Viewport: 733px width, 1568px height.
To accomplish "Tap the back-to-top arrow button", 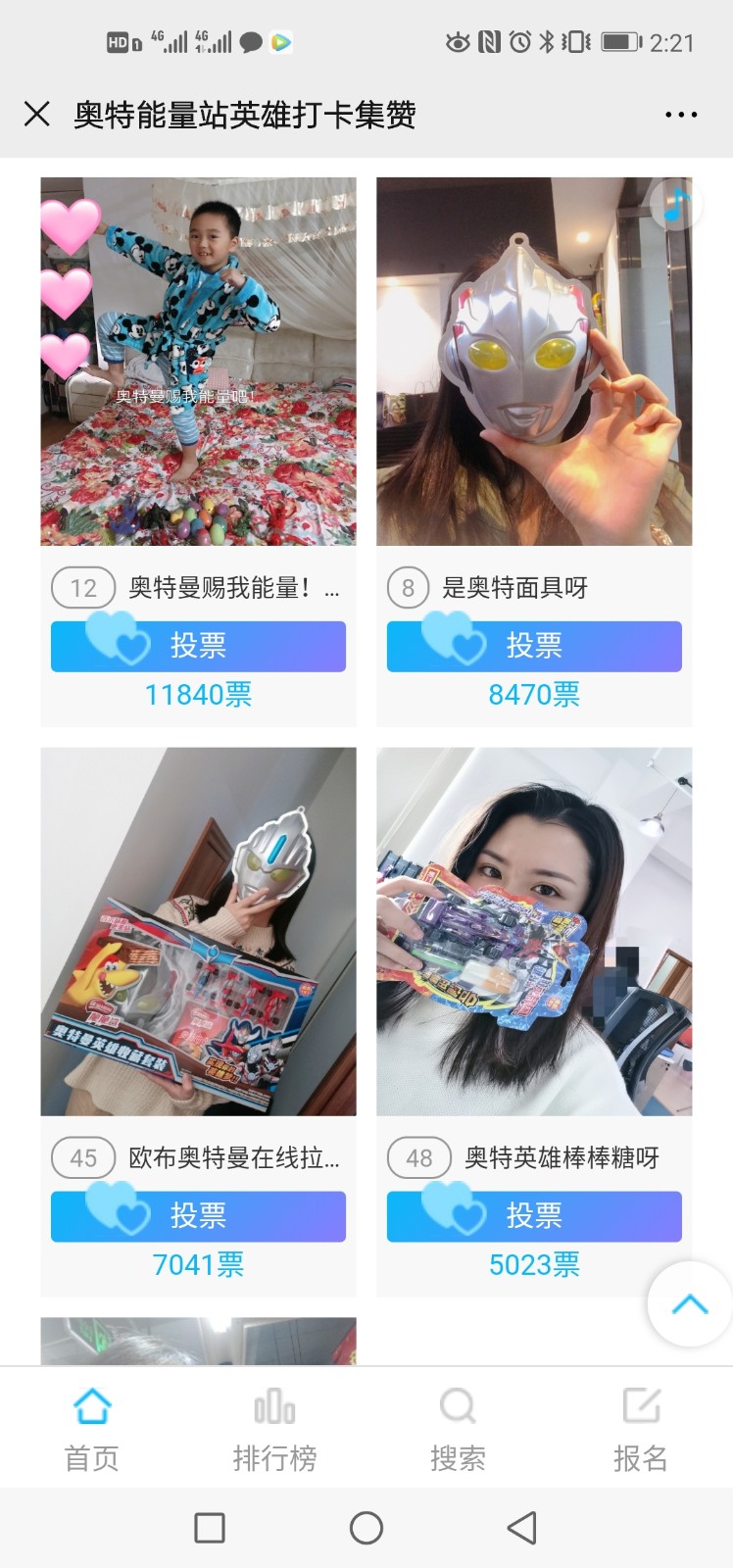I will coord(689,1303).
